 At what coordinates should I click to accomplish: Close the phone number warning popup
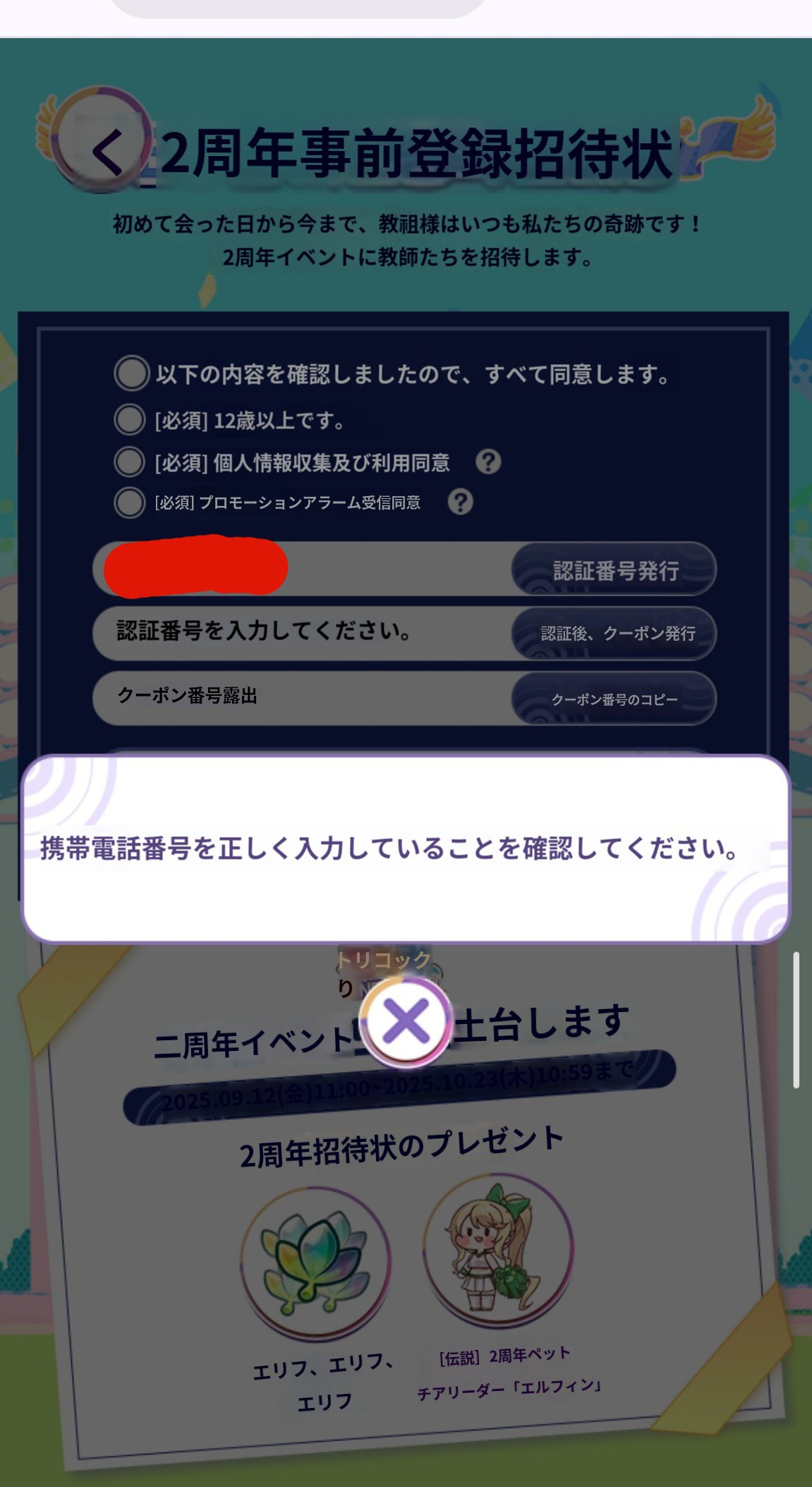click(x=406, y=1021)
